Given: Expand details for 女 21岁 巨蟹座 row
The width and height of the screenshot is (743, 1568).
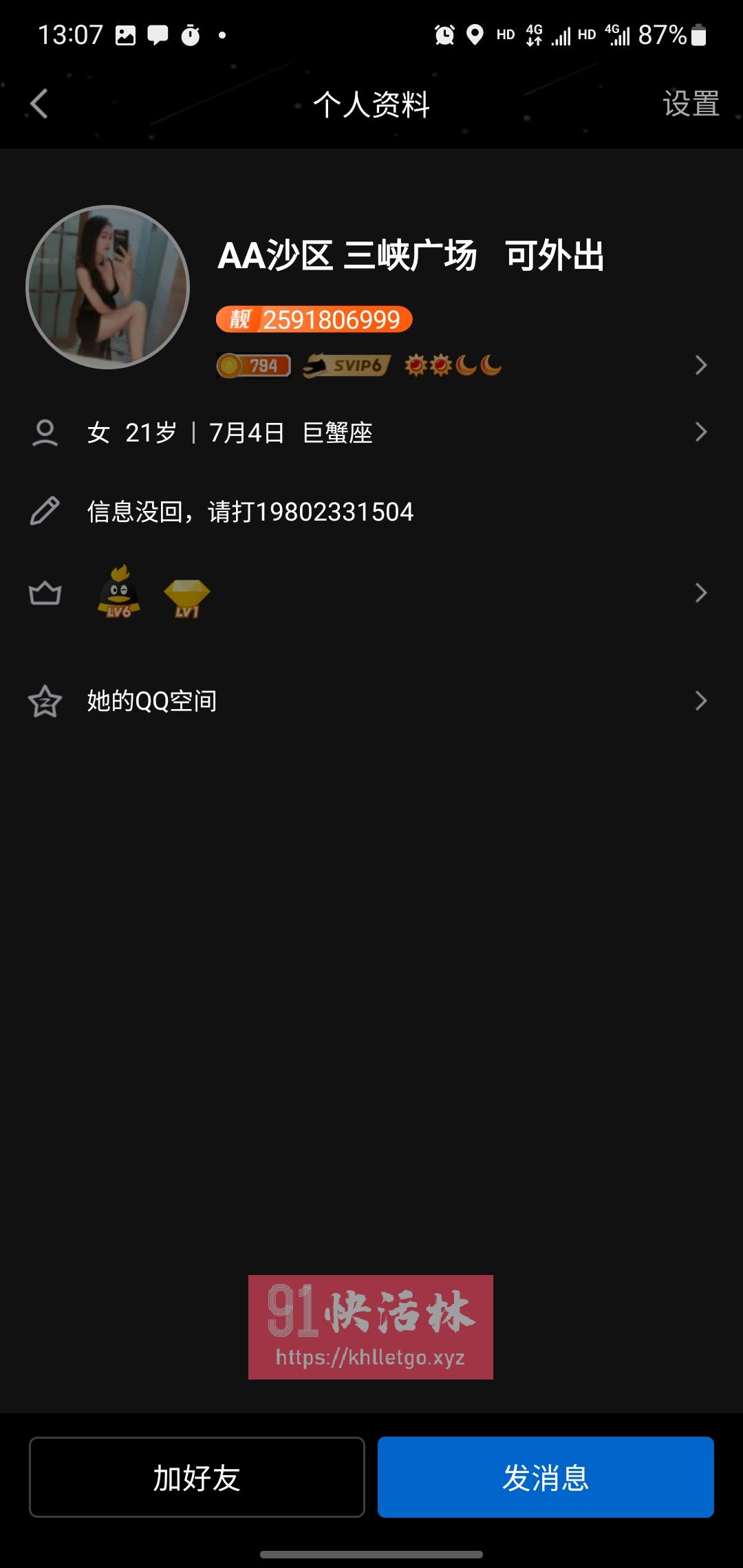Looking at the screenshot, I should [700, 433].
